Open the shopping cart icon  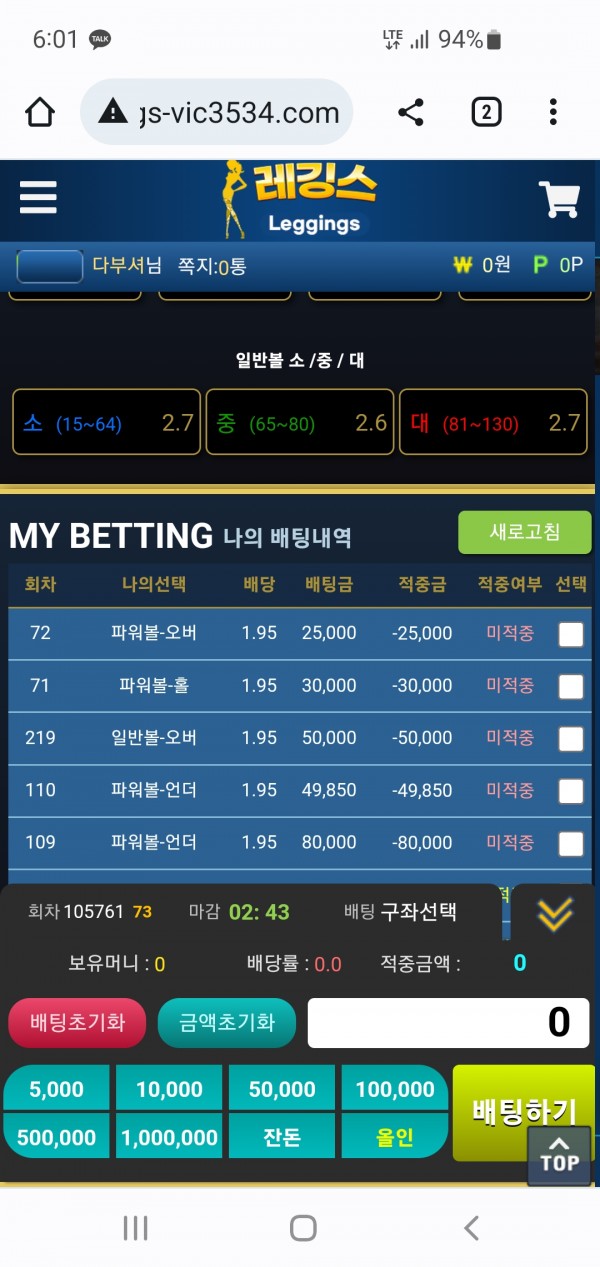pyautogui.click(x=559, y=200)
